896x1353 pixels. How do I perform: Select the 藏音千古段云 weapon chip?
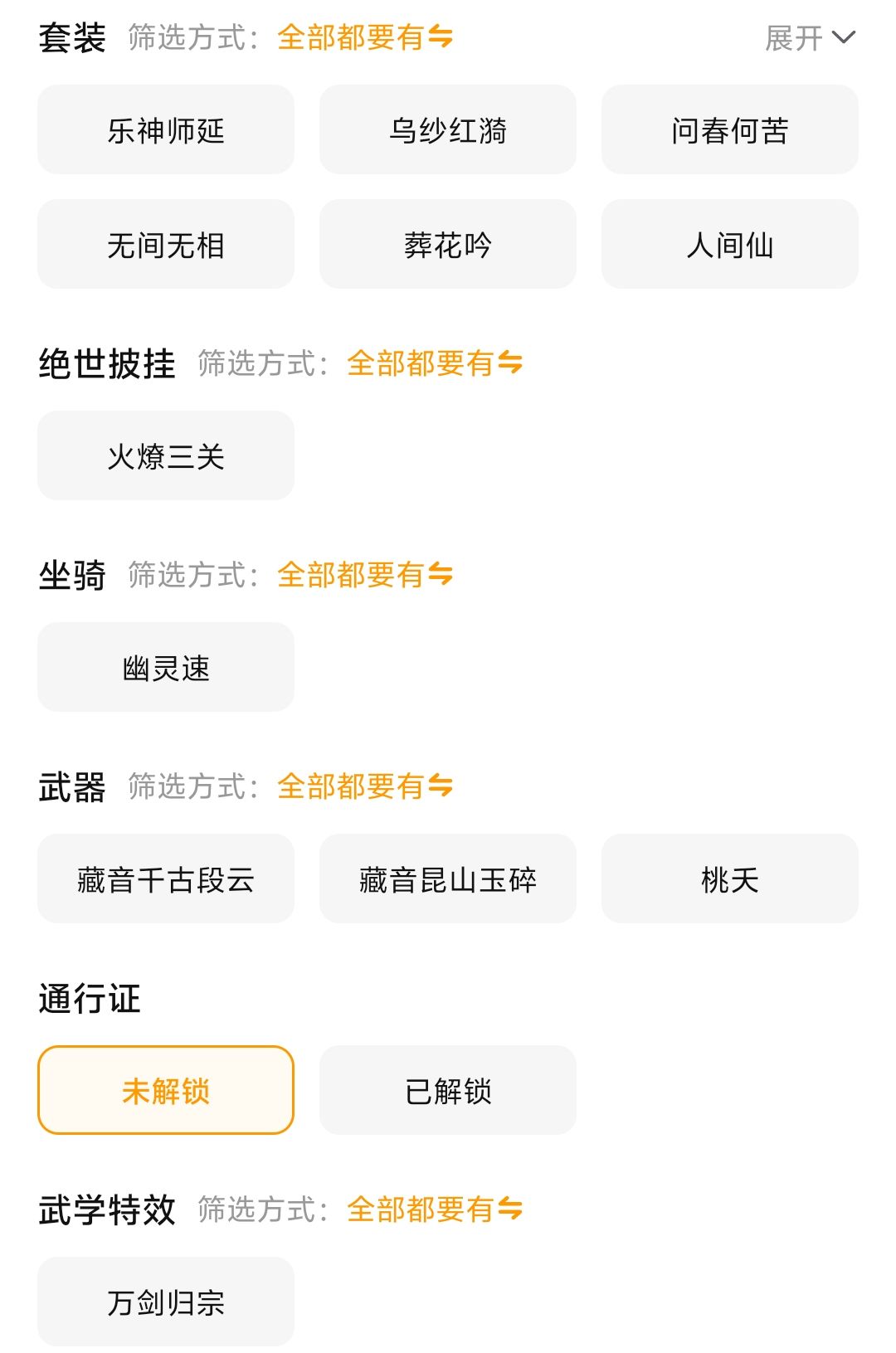166,879
